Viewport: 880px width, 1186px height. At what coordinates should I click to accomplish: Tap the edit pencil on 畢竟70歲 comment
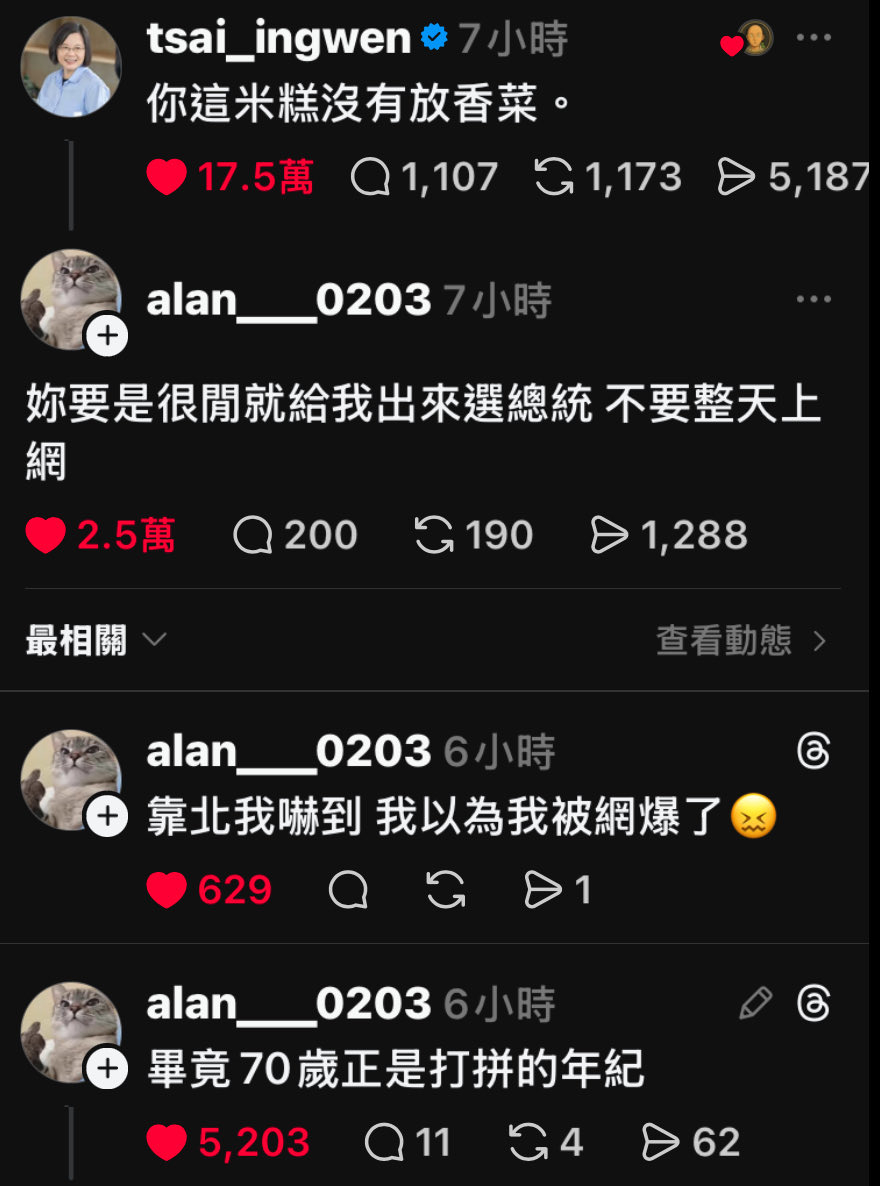point(755,1003)
